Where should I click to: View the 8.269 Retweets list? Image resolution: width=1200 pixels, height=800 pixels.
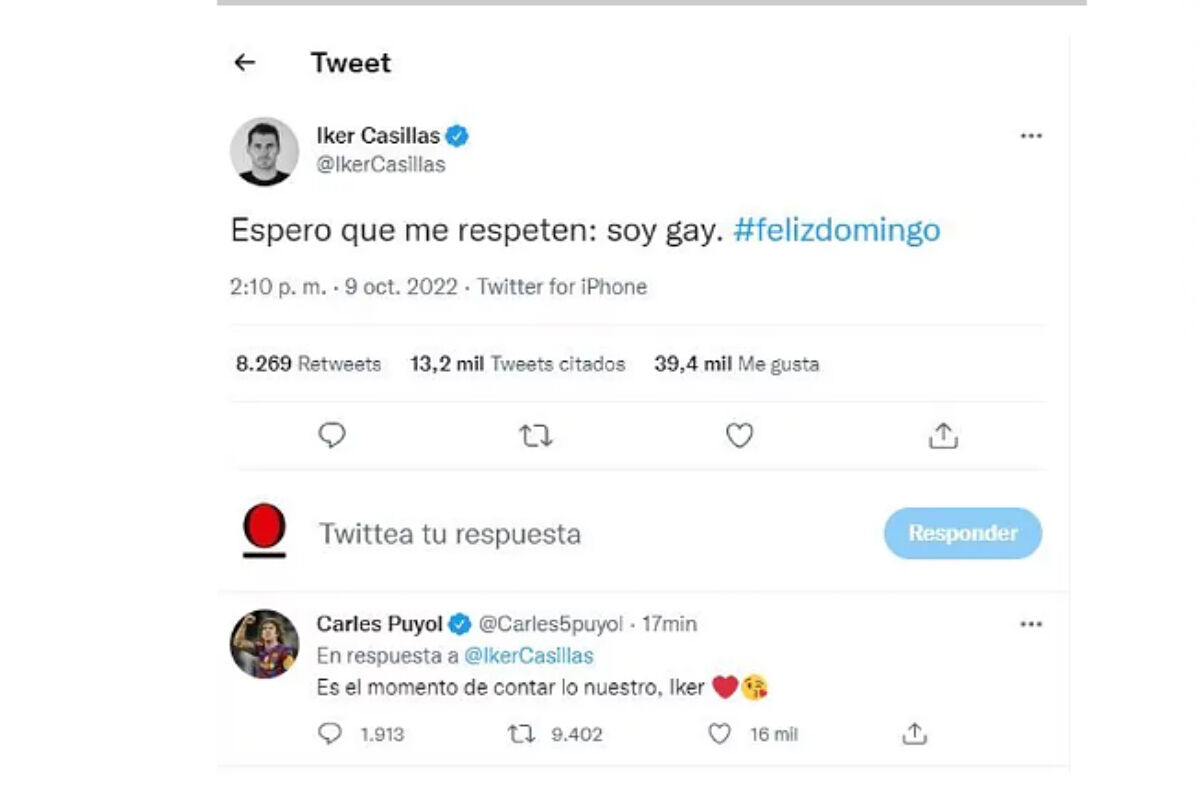click(308, 364)
